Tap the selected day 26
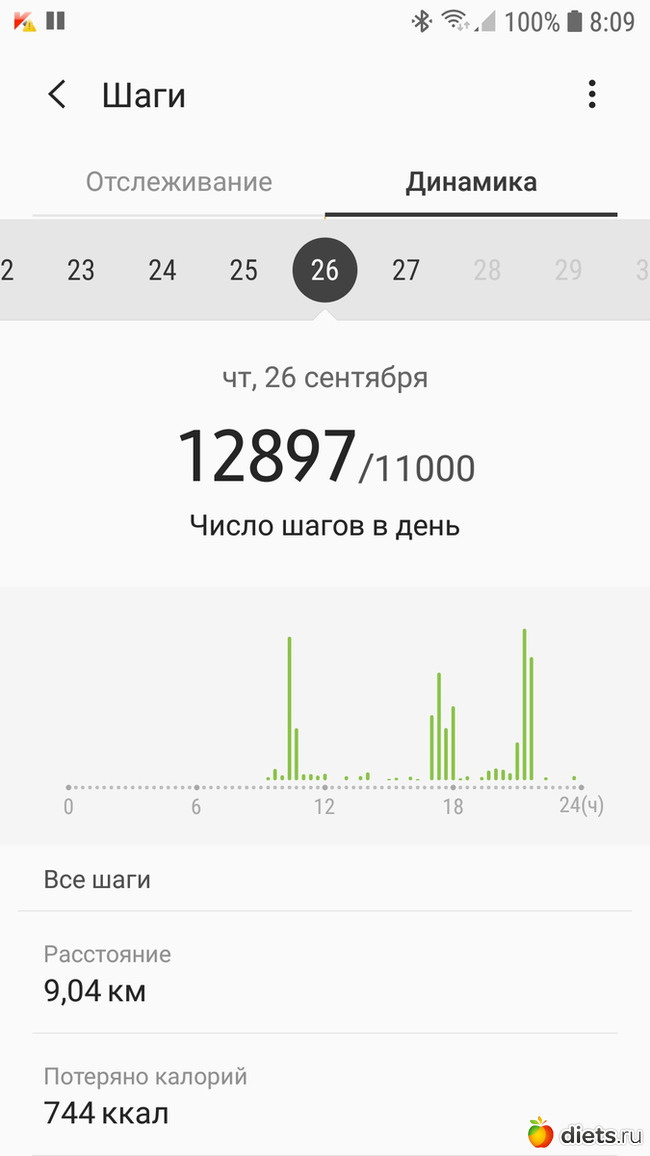The height and width of the screenshot is (1156, 650). point(325,270)
